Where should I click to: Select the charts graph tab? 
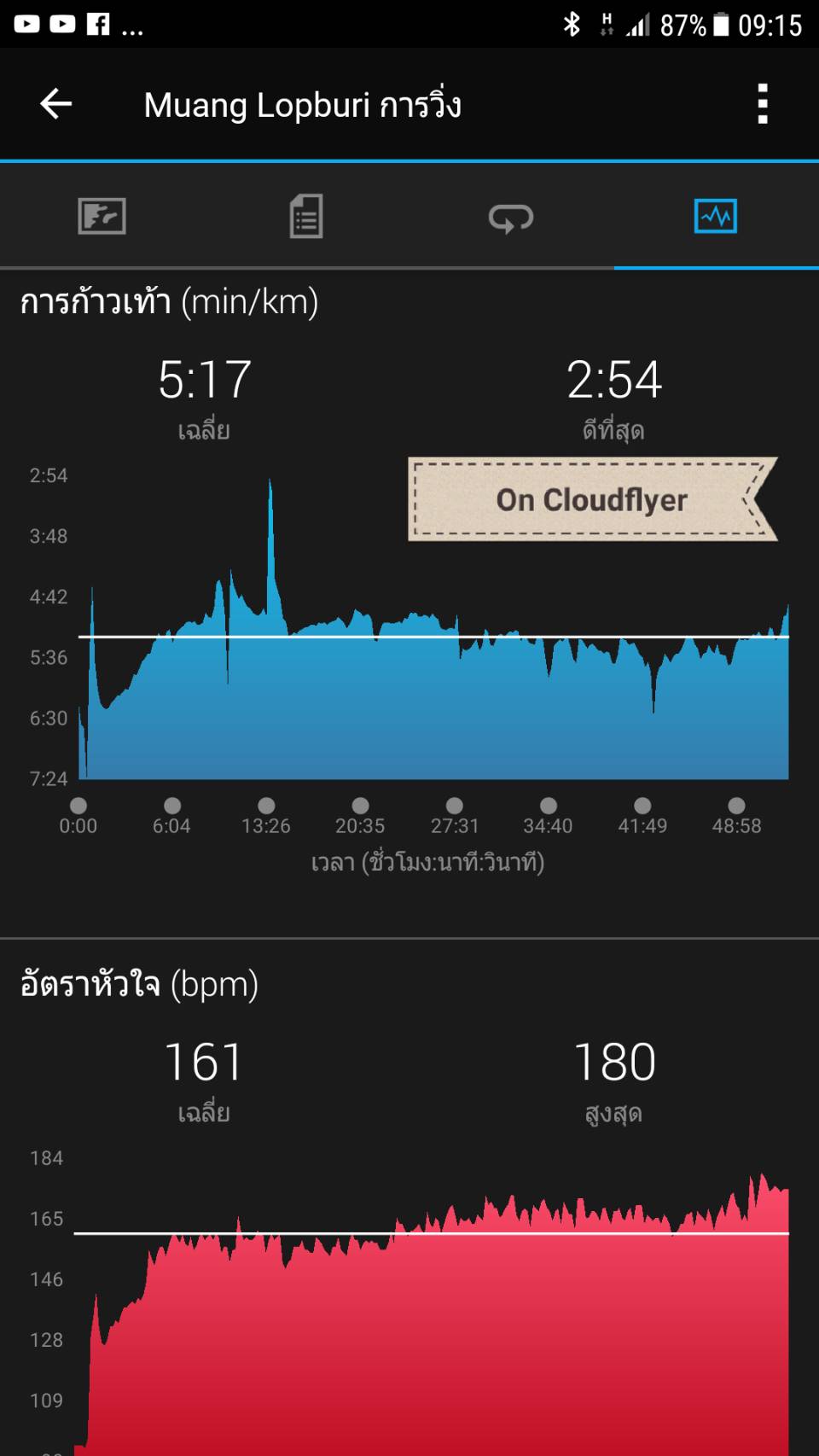(x=716, y=216)
